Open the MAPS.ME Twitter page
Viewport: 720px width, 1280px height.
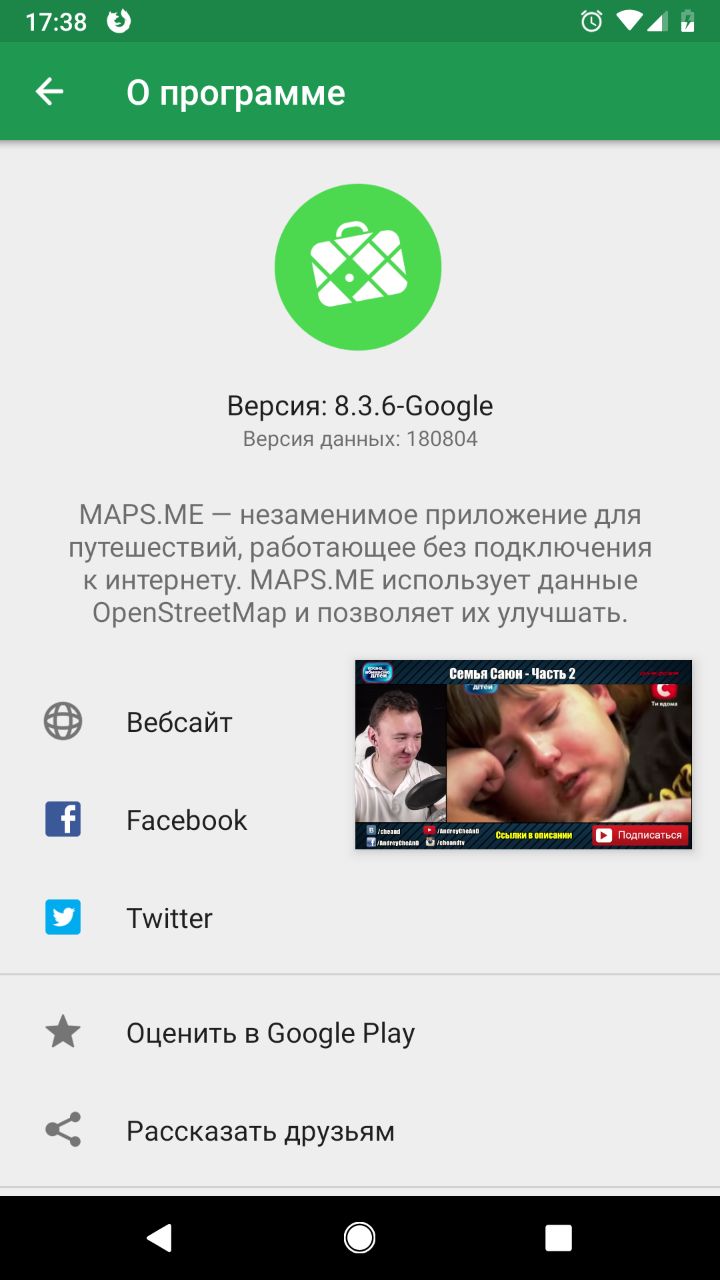click(x=360, y=918)
